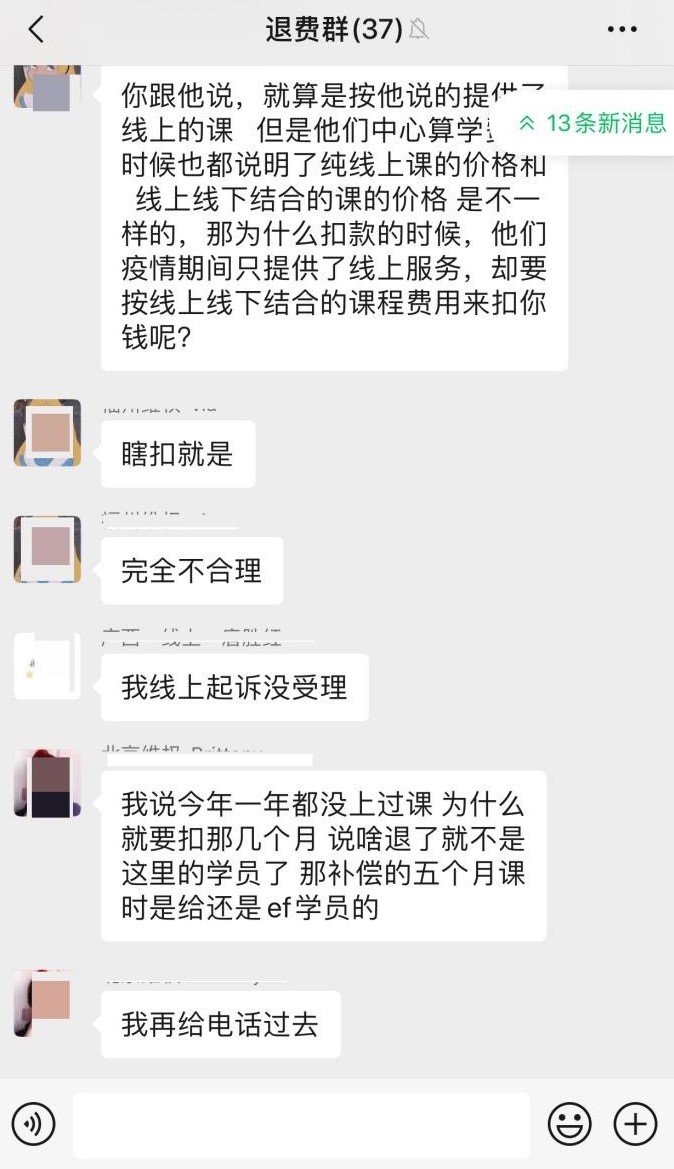View profile of sender of 我再给电话过去
The image size is (674, 1169).
pyautogui.click(x=47, y=1002)
